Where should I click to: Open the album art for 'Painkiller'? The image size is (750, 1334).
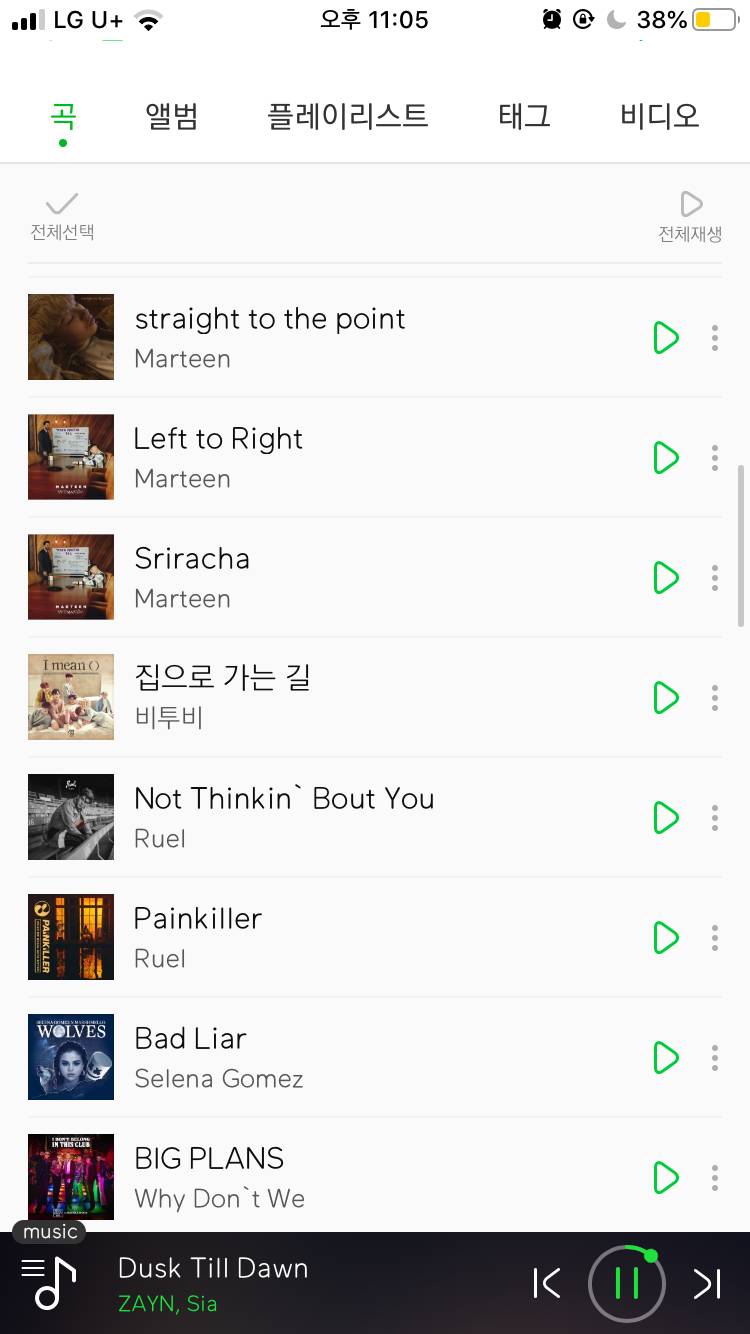[71, 937]
